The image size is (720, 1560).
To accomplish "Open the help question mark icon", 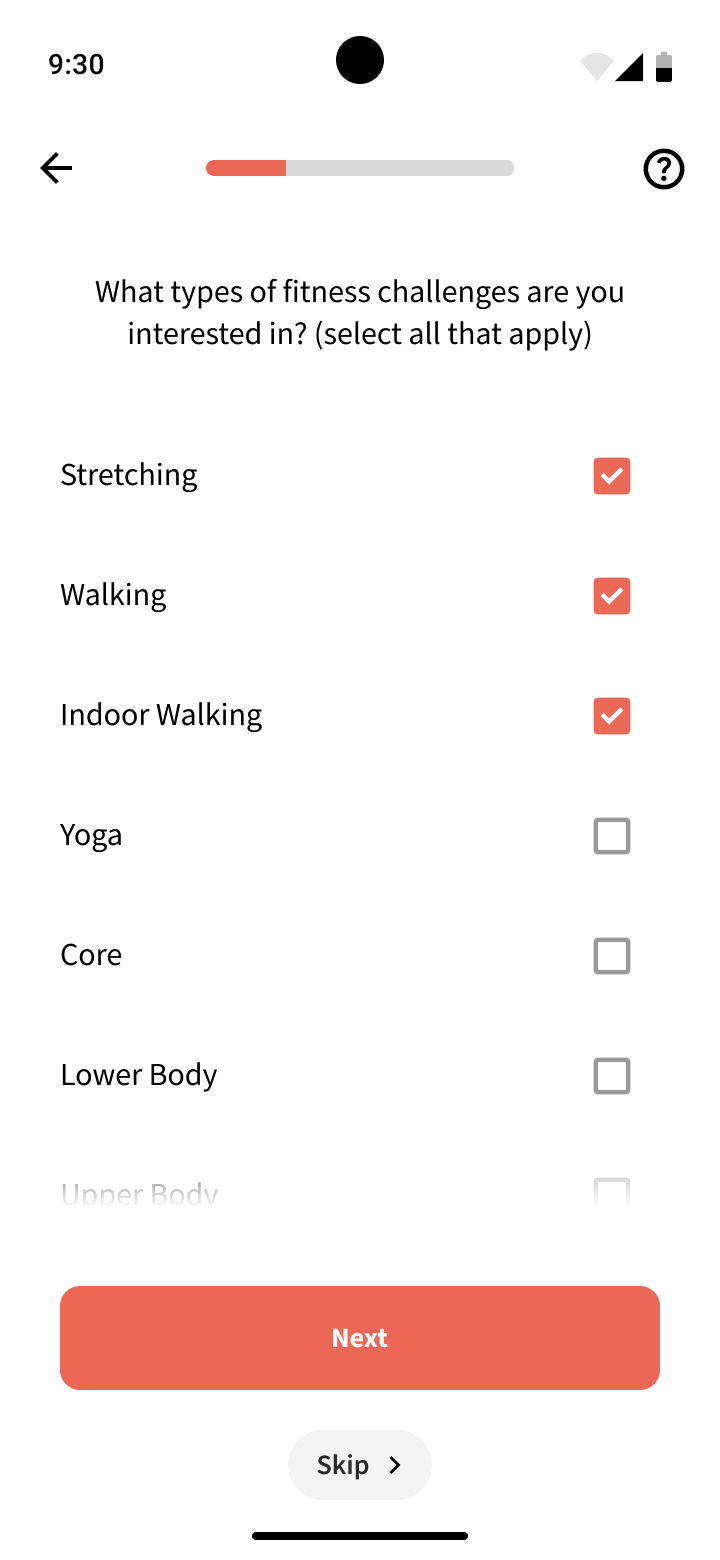I will [663, 169].
